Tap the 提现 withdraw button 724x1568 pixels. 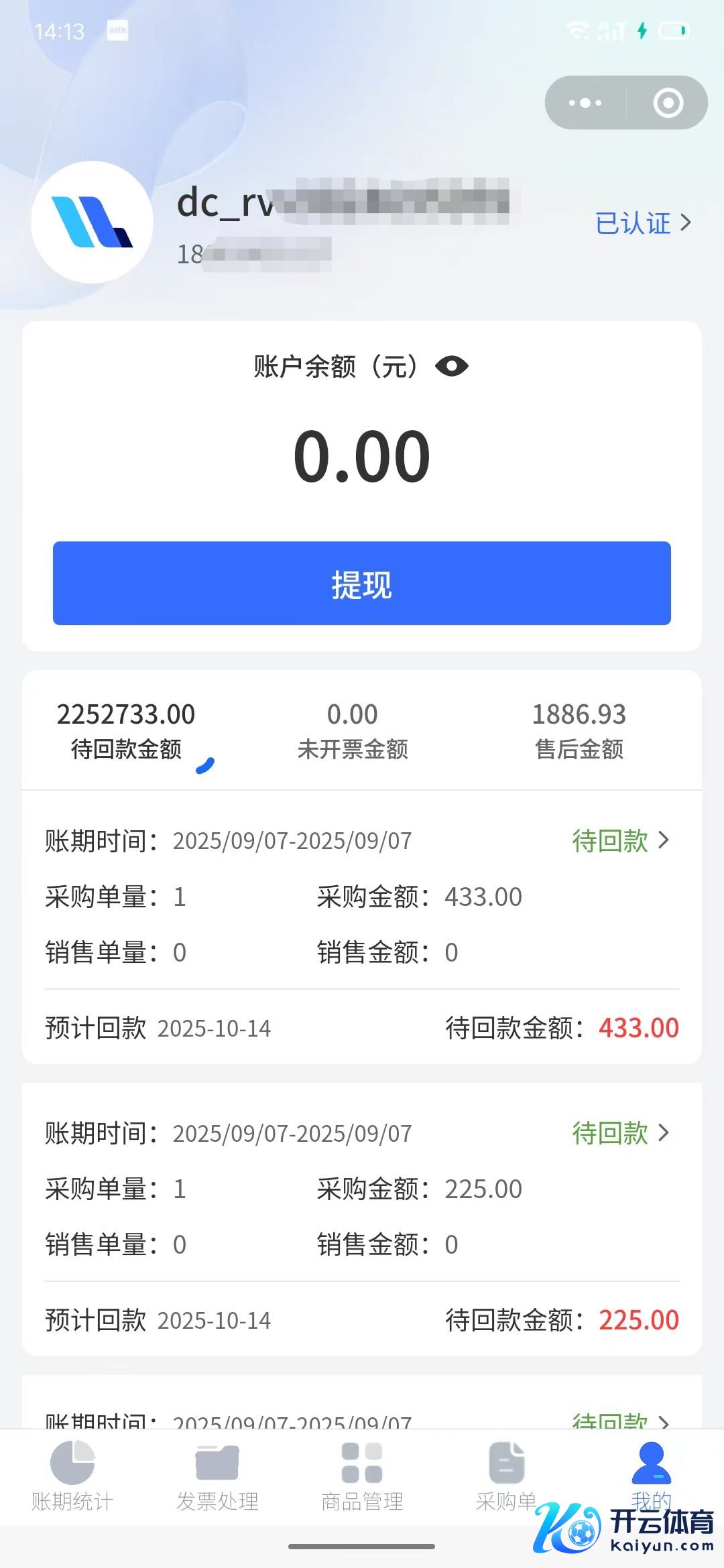(x=362, y=584)
